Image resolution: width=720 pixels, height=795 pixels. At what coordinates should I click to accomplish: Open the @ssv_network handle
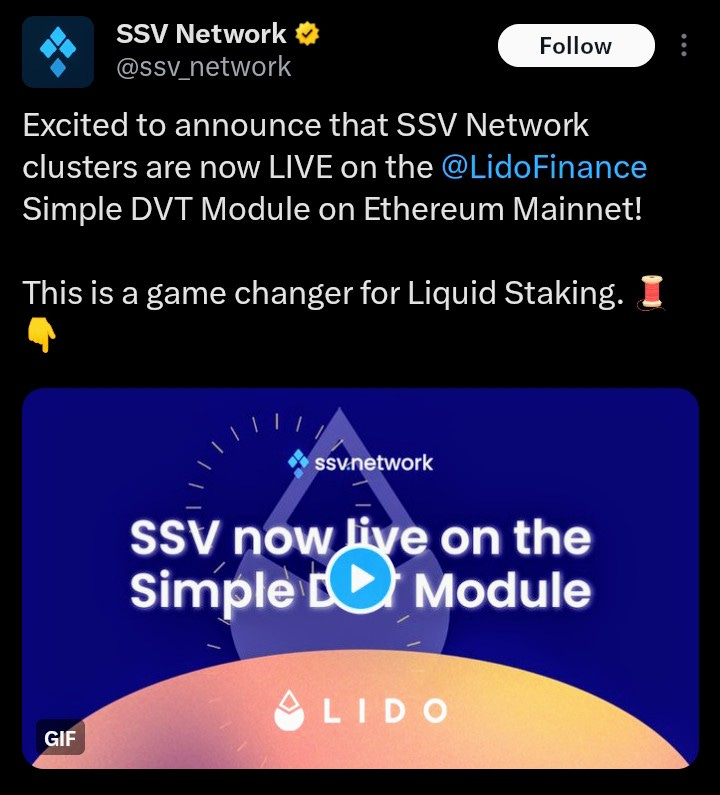(204, 67)
